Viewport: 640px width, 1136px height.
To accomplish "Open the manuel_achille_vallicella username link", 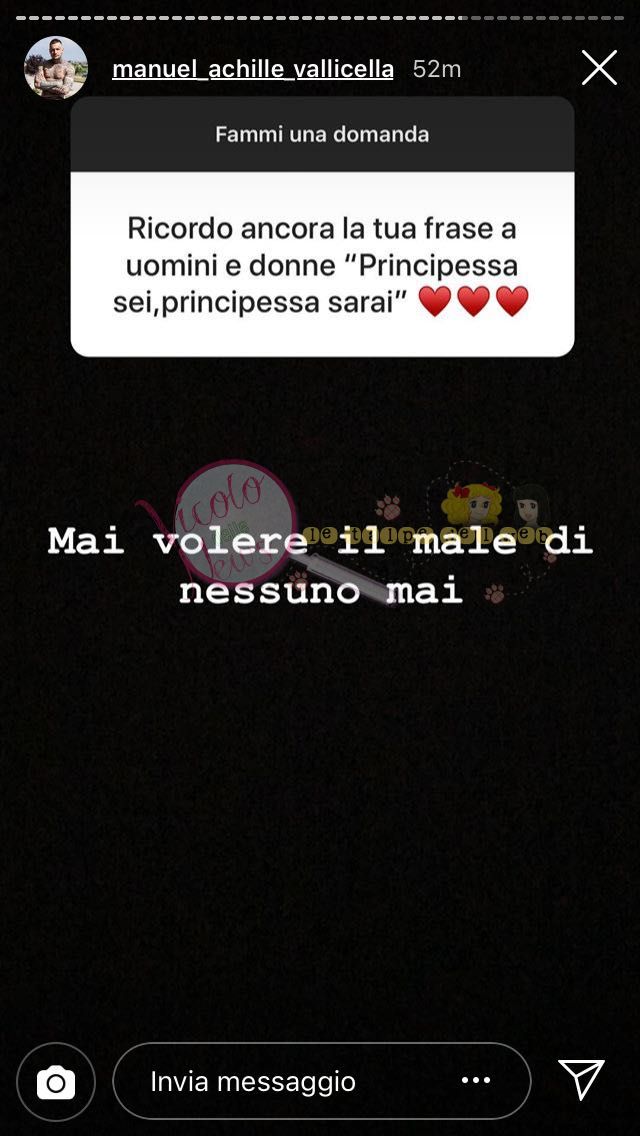I will [252, 69].
